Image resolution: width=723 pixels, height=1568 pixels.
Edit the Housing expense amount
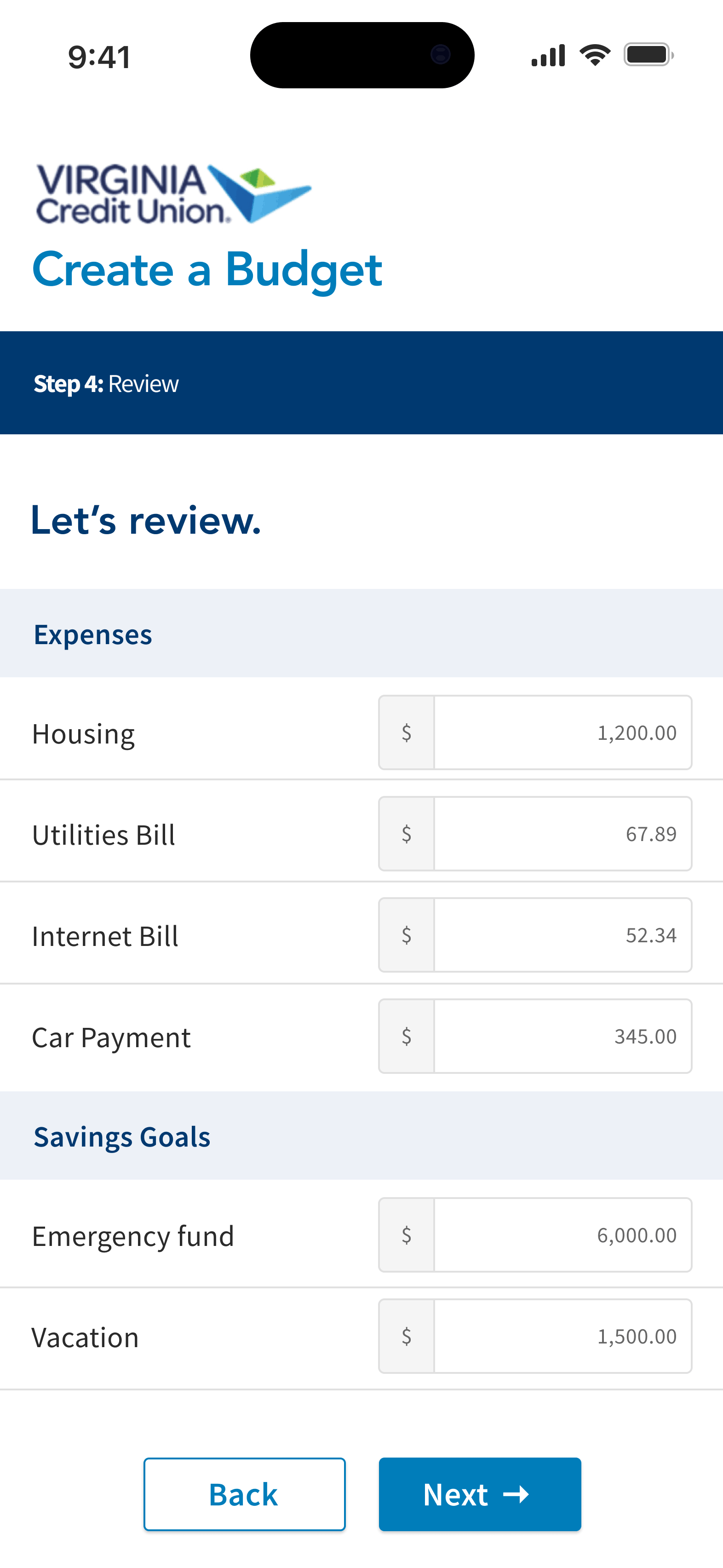562,732
